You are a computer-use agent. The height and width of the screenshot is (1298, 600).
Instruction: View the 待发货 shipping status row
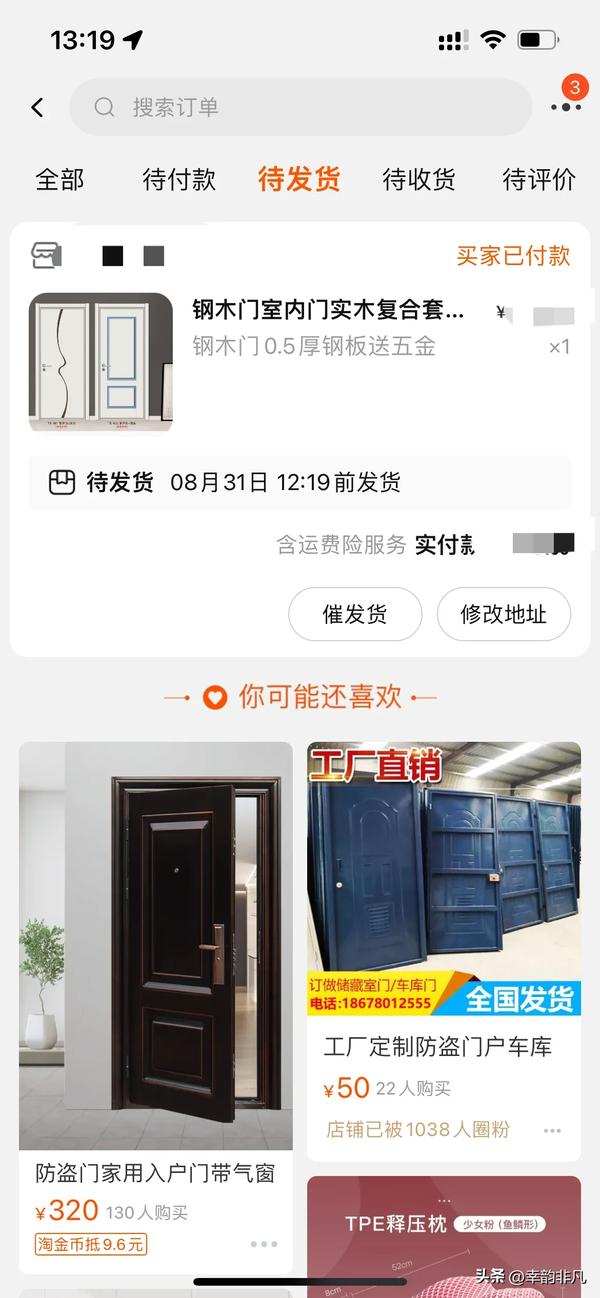[x=300, y=483]
